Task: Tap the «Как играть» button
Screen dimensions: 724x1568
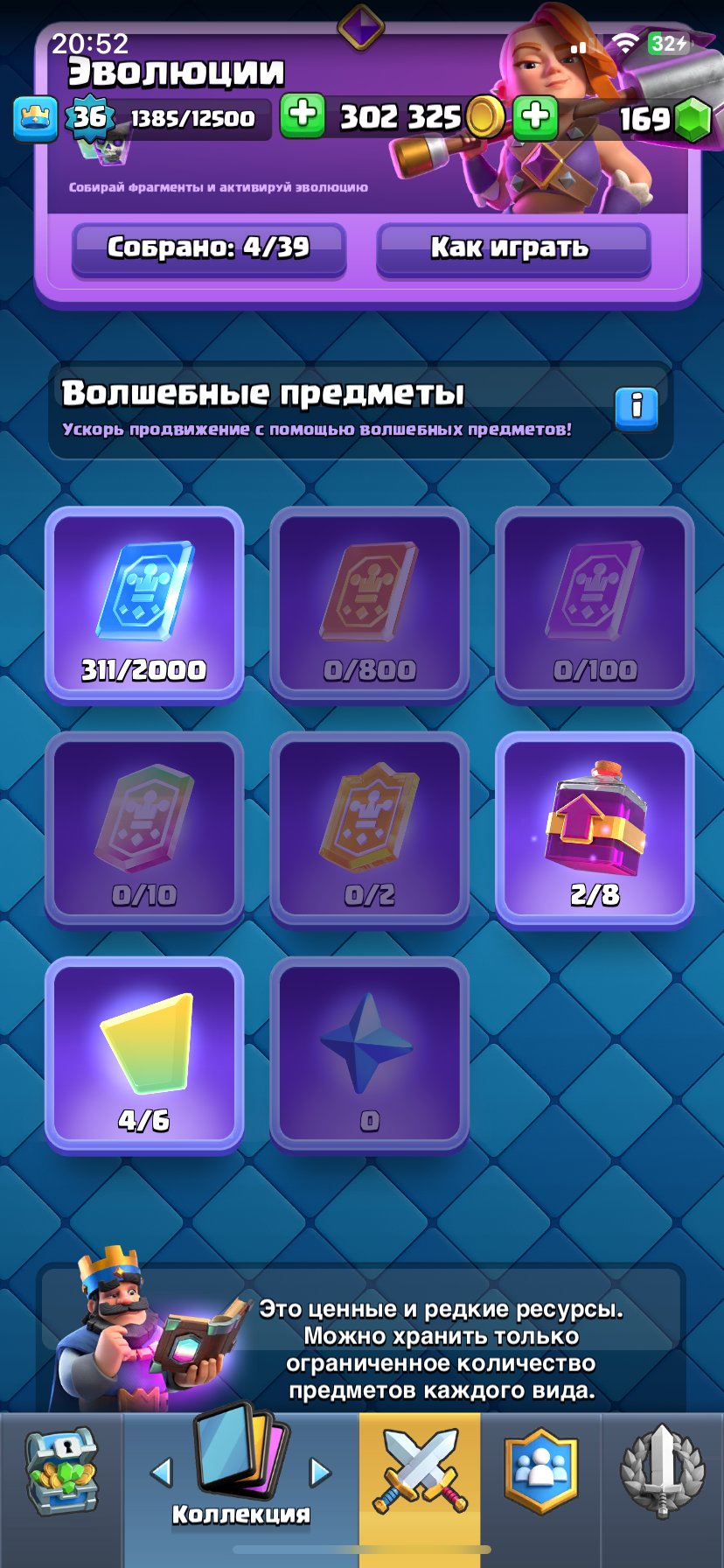Action: coord(512,248)
